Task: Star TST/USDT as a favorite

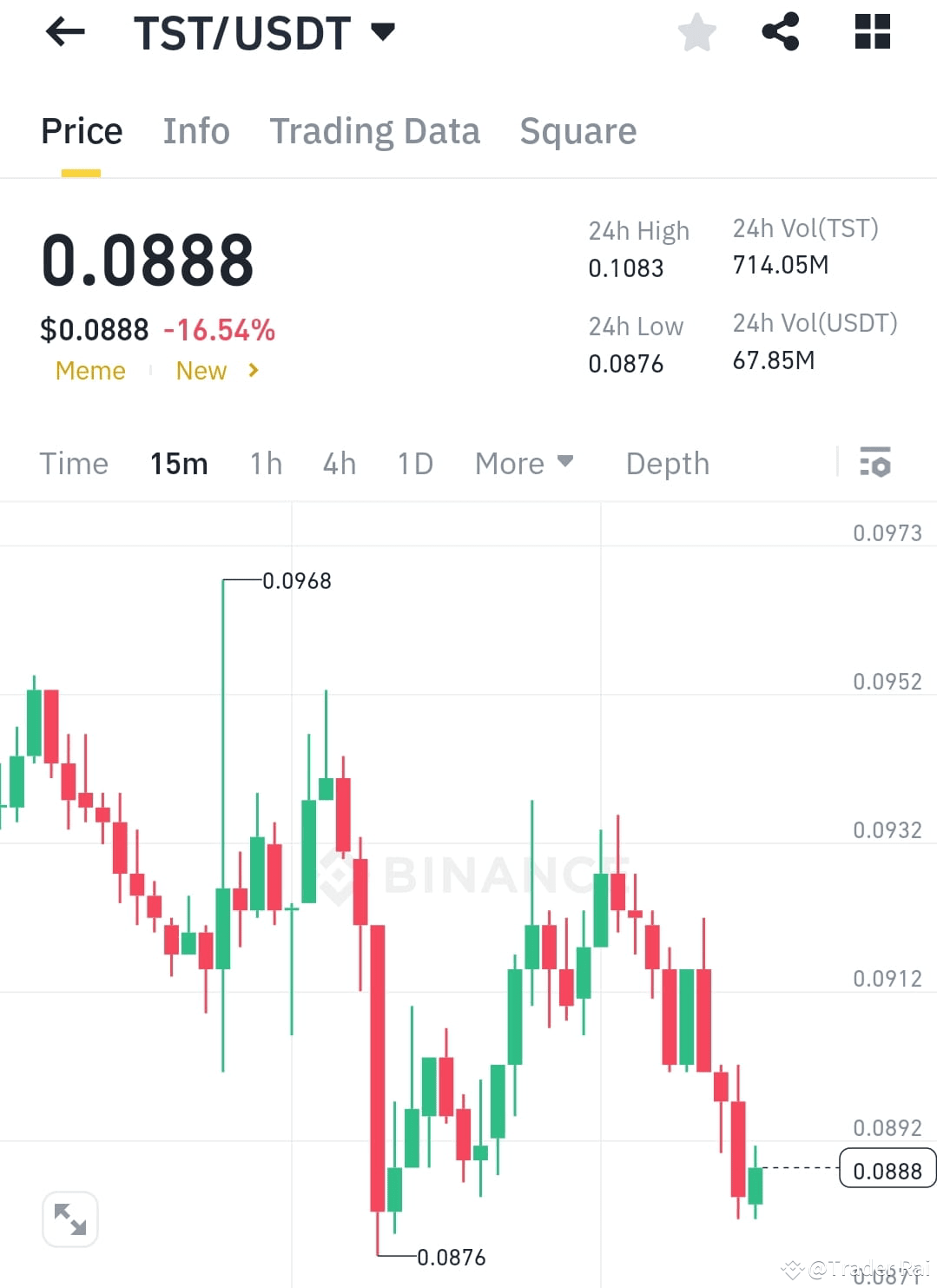Action: [x=696, y=32]
